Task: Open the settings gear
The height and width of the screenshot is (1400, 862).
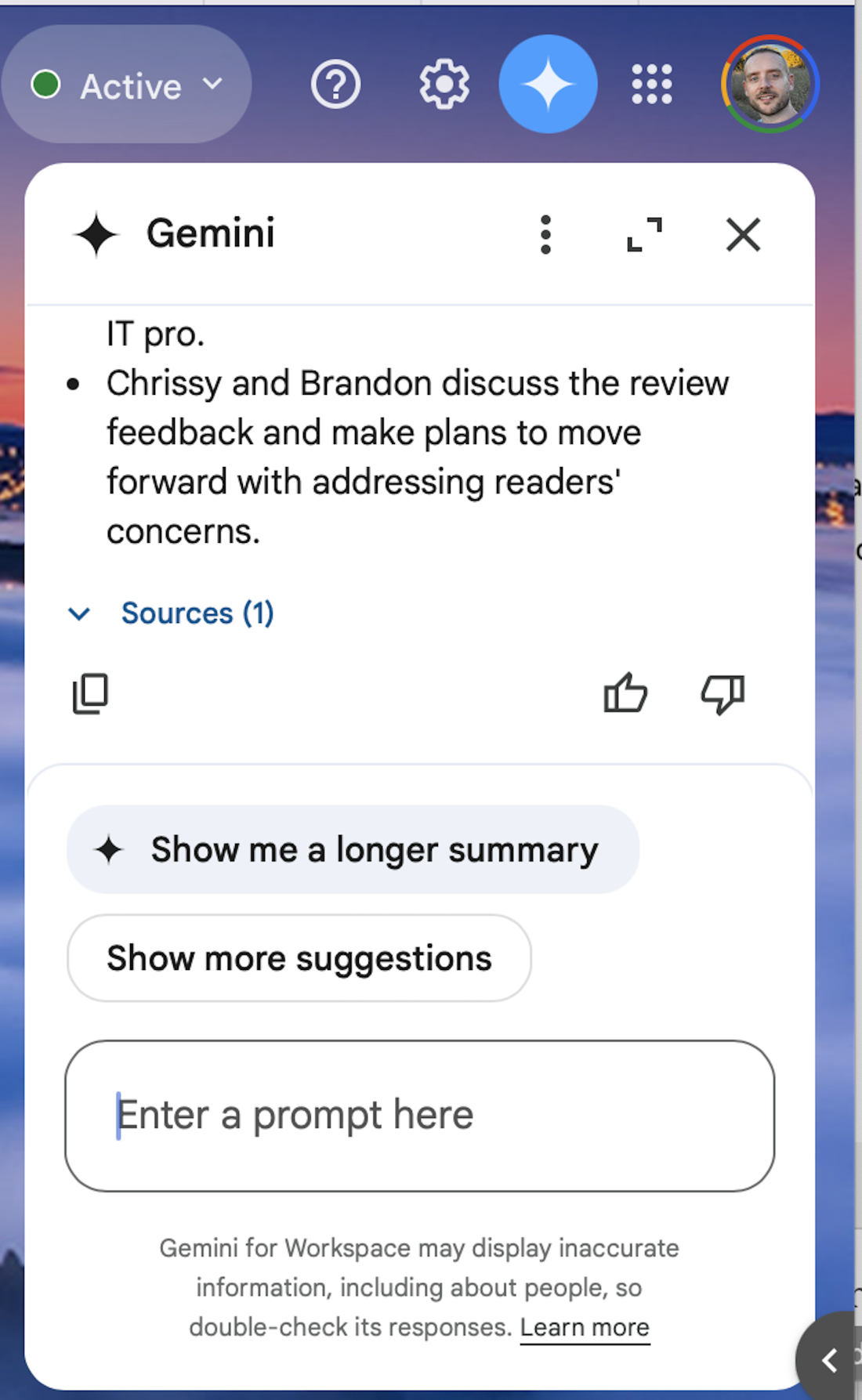Action: point(444,85)
